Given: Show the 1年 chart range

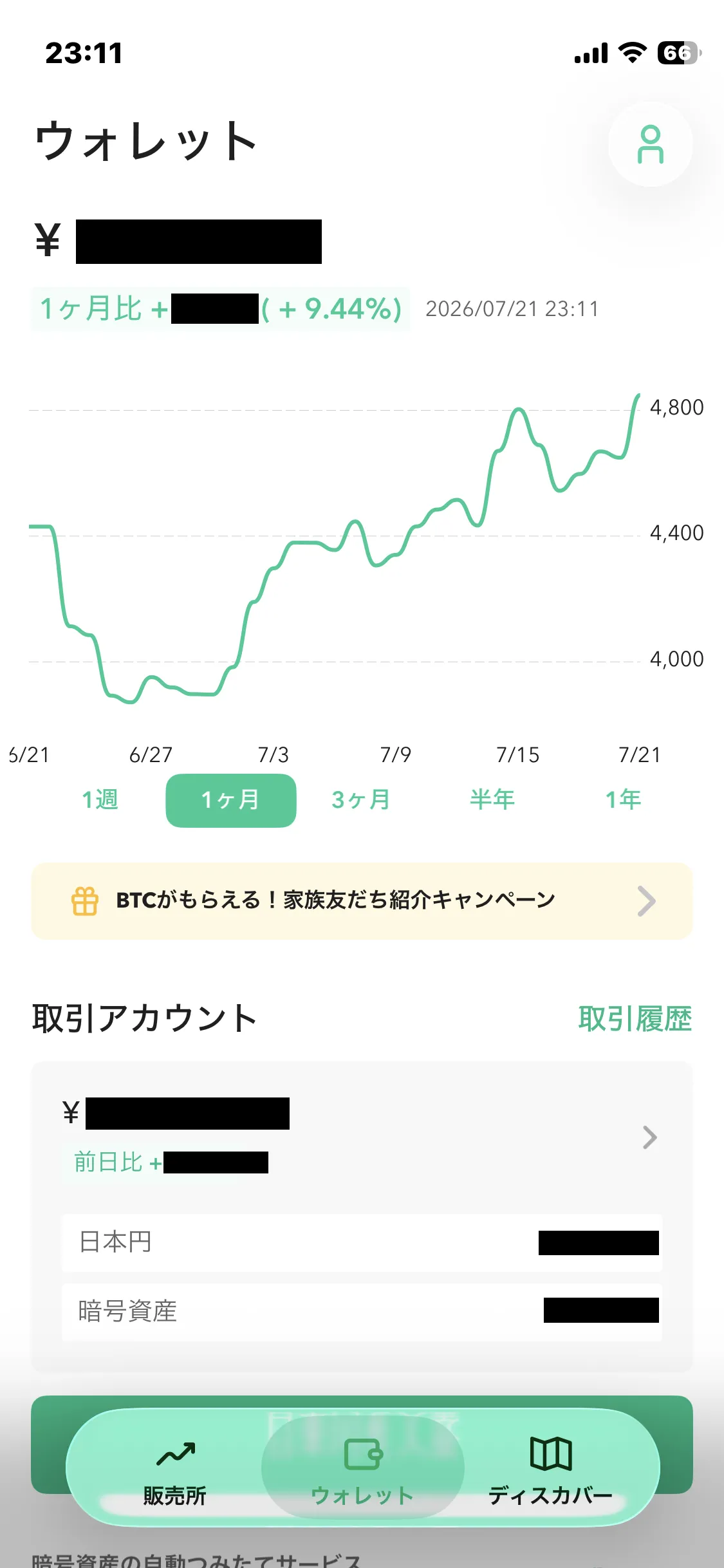Looking at the screenshot, I should click(x=623, y=800).
